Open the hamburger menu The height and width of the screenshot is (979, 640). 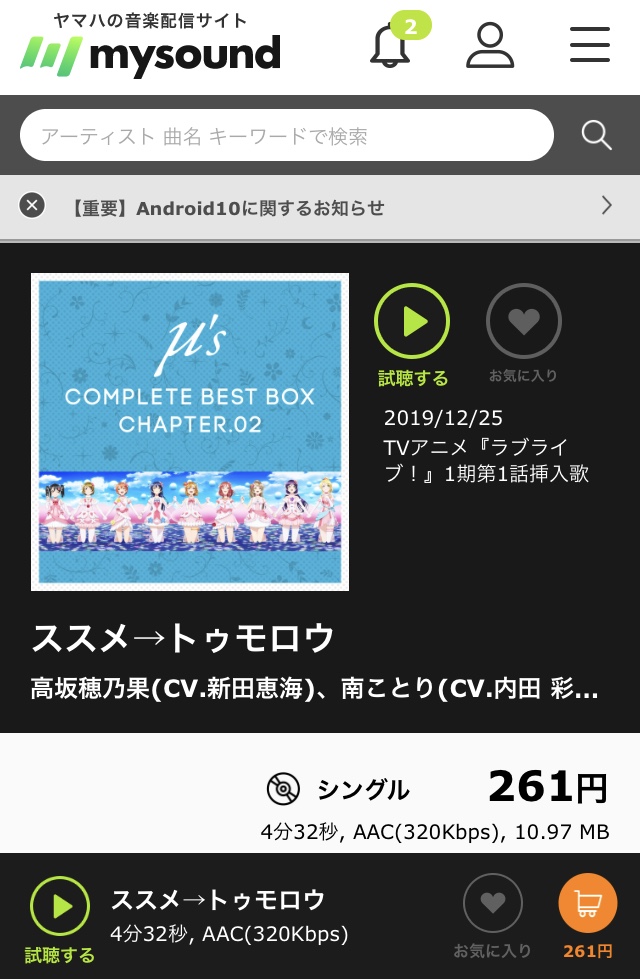click(x=590, y=45)
